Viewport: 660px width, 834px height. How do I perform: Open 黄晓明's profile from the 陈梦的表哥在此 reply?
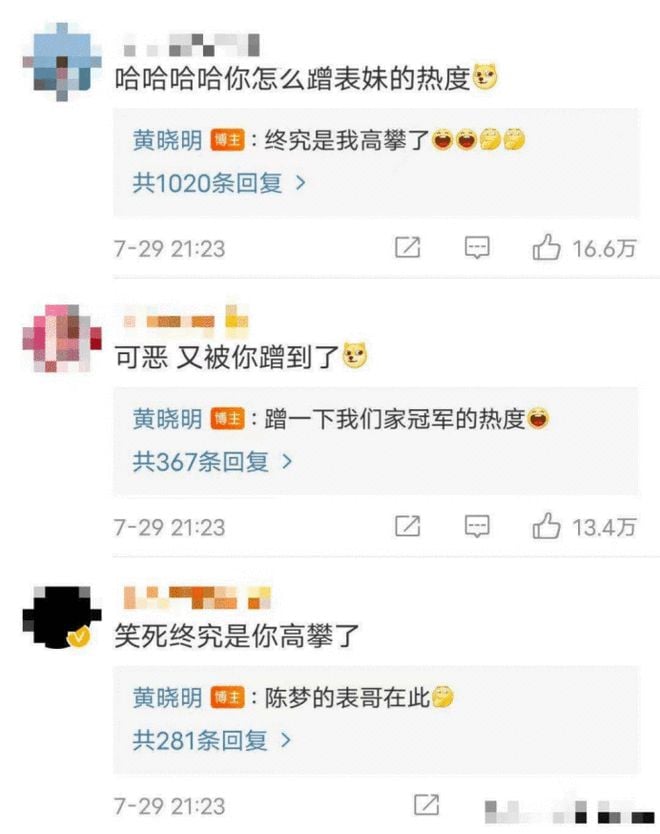pos(168,698)
